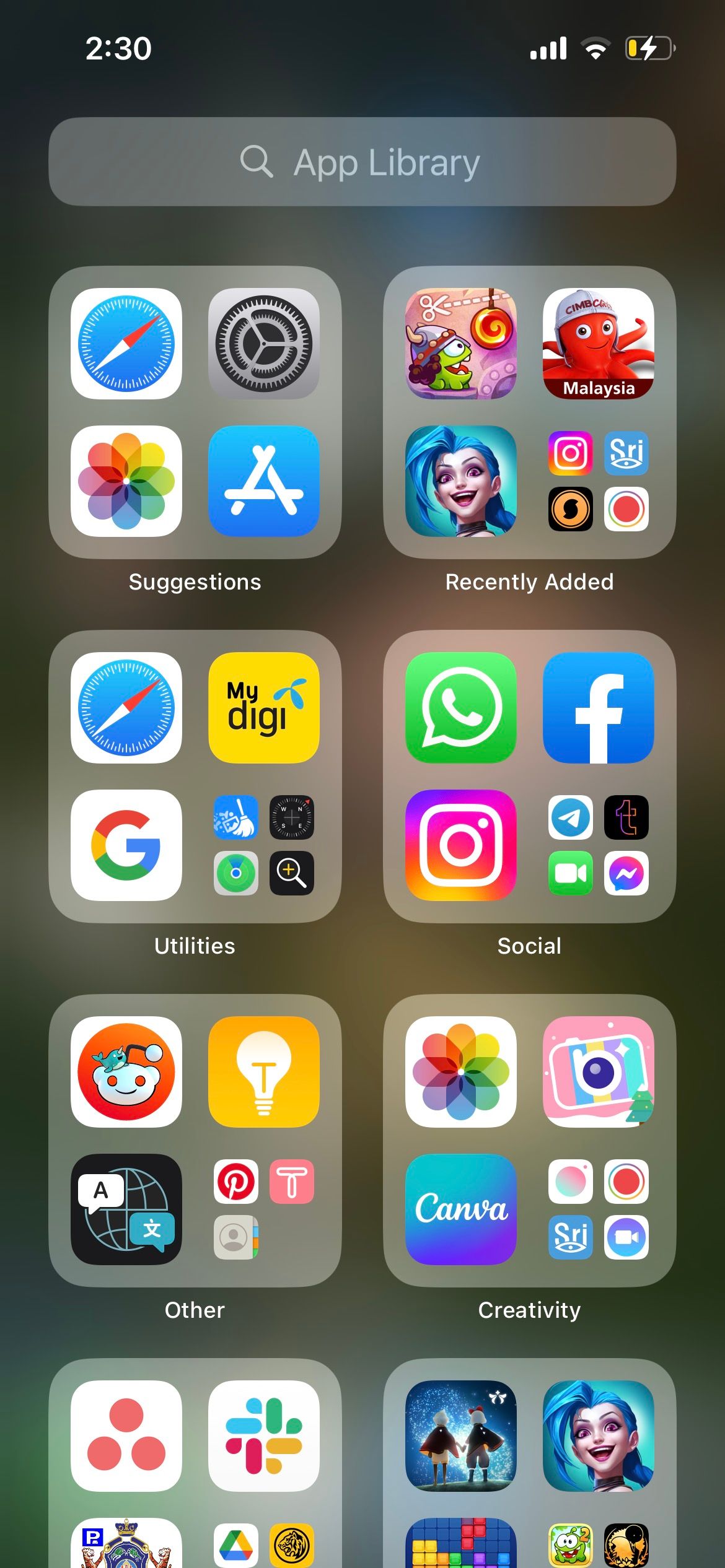Open the pink camera app in Creativity

[599, 1072]
